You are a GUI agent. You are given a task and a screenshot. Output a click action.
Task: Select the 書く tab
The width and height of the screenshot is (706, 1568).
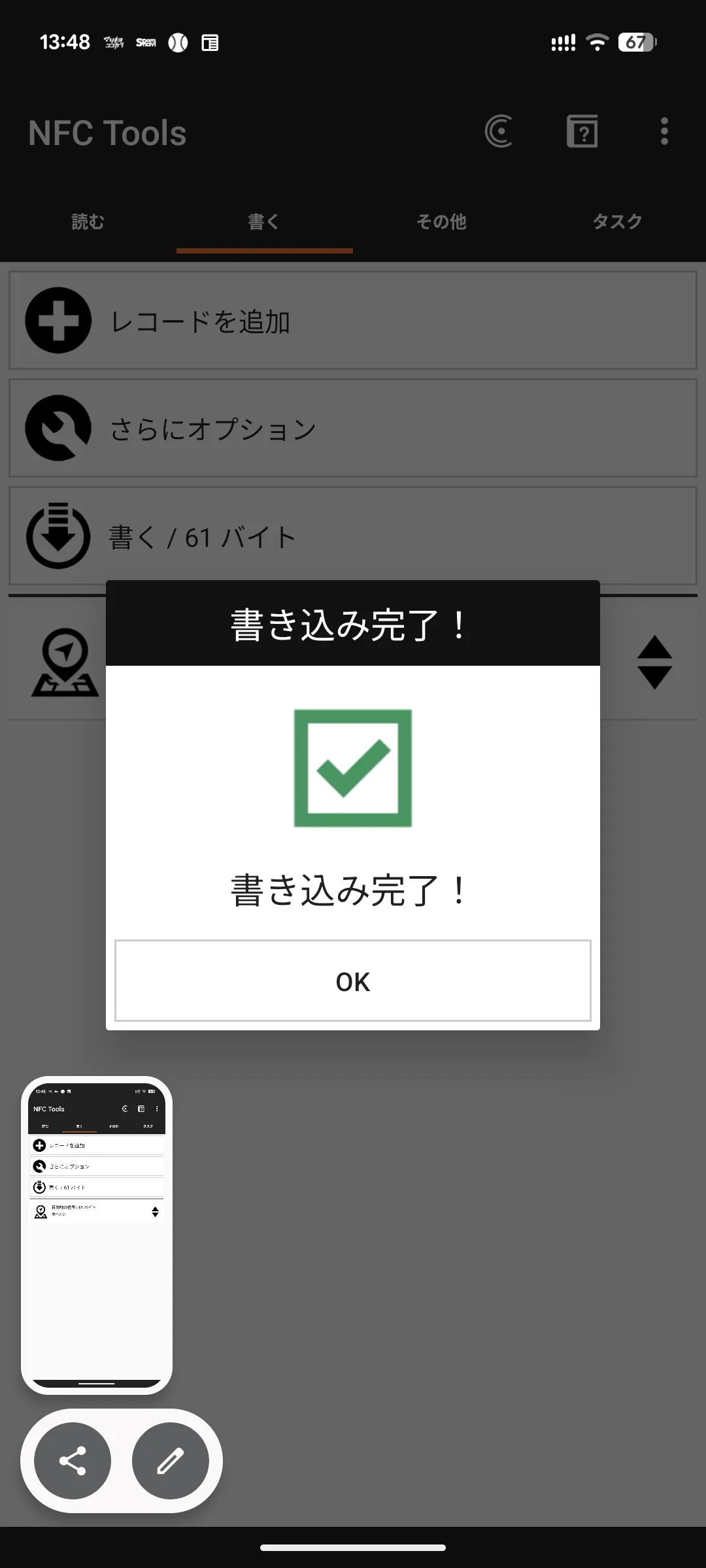pos(264,221)
